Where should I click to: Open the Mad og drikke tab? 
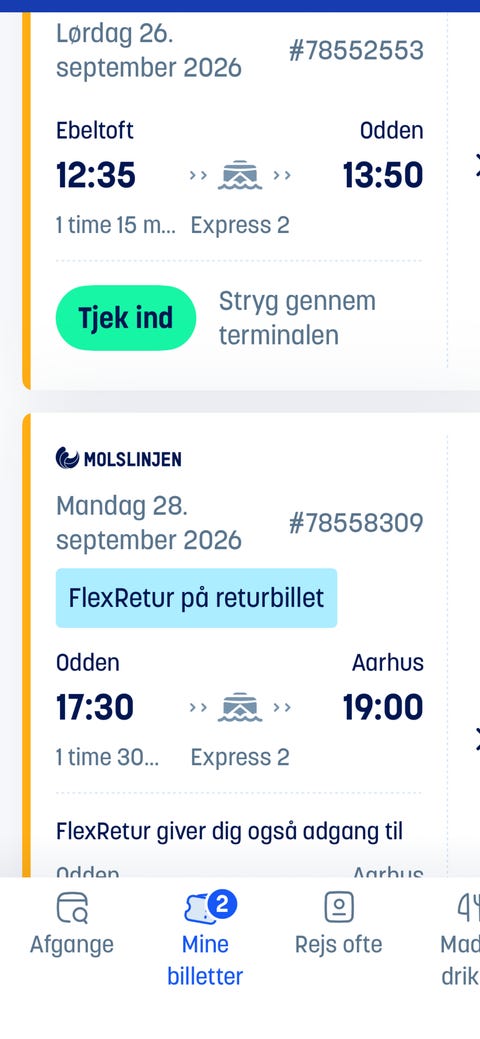tap(460, 940)
